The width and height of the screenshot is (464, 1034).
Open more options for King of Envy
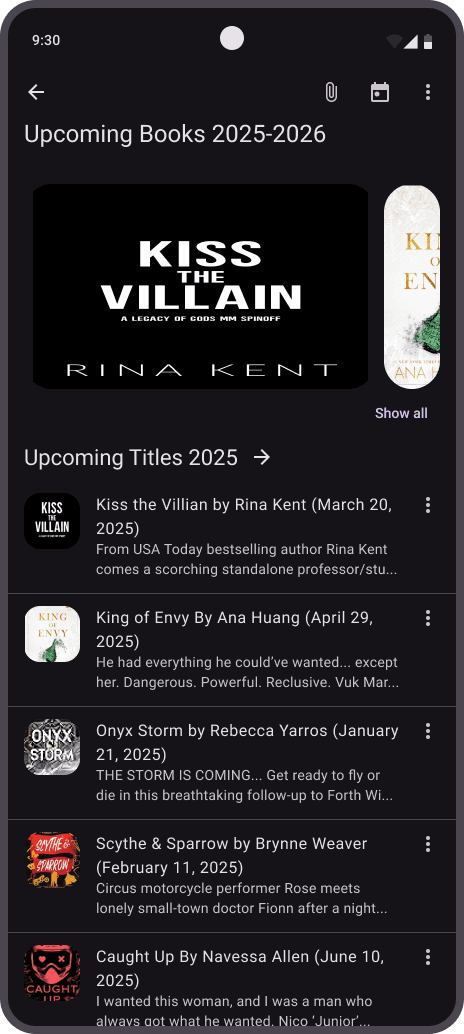(428, 618)
